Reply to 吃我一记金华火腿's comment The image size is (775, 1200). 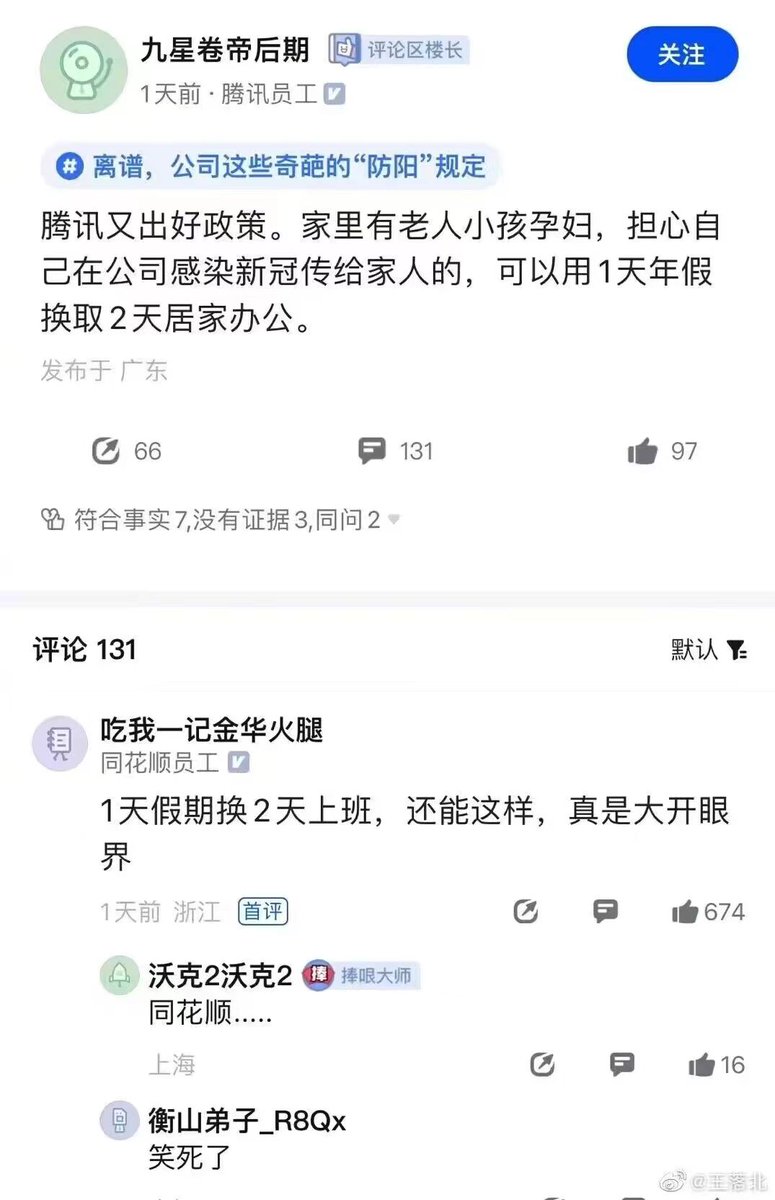coord(605,911)
